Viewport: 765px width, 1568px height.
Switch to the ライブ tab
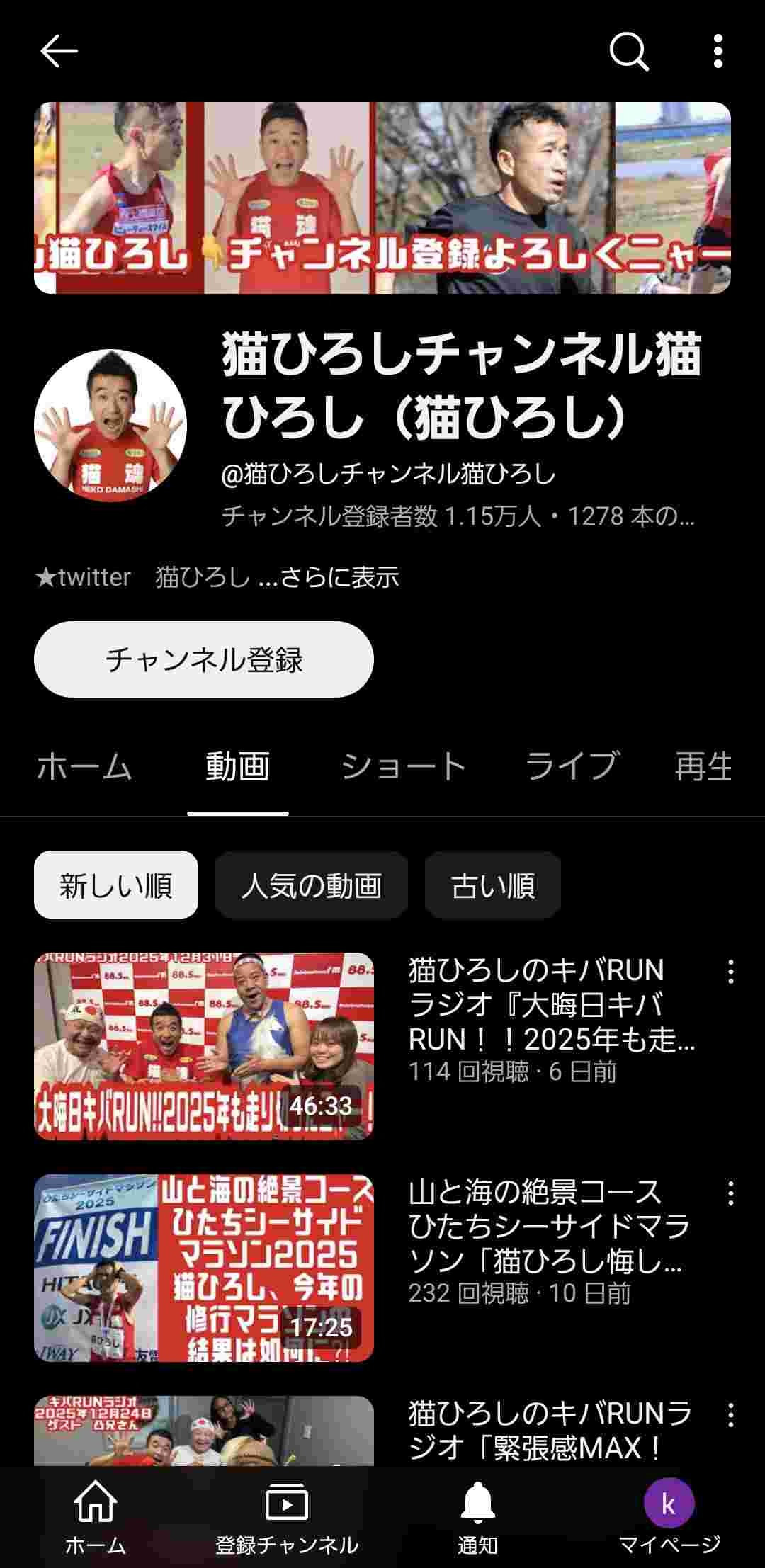click(x=572, y=766)
